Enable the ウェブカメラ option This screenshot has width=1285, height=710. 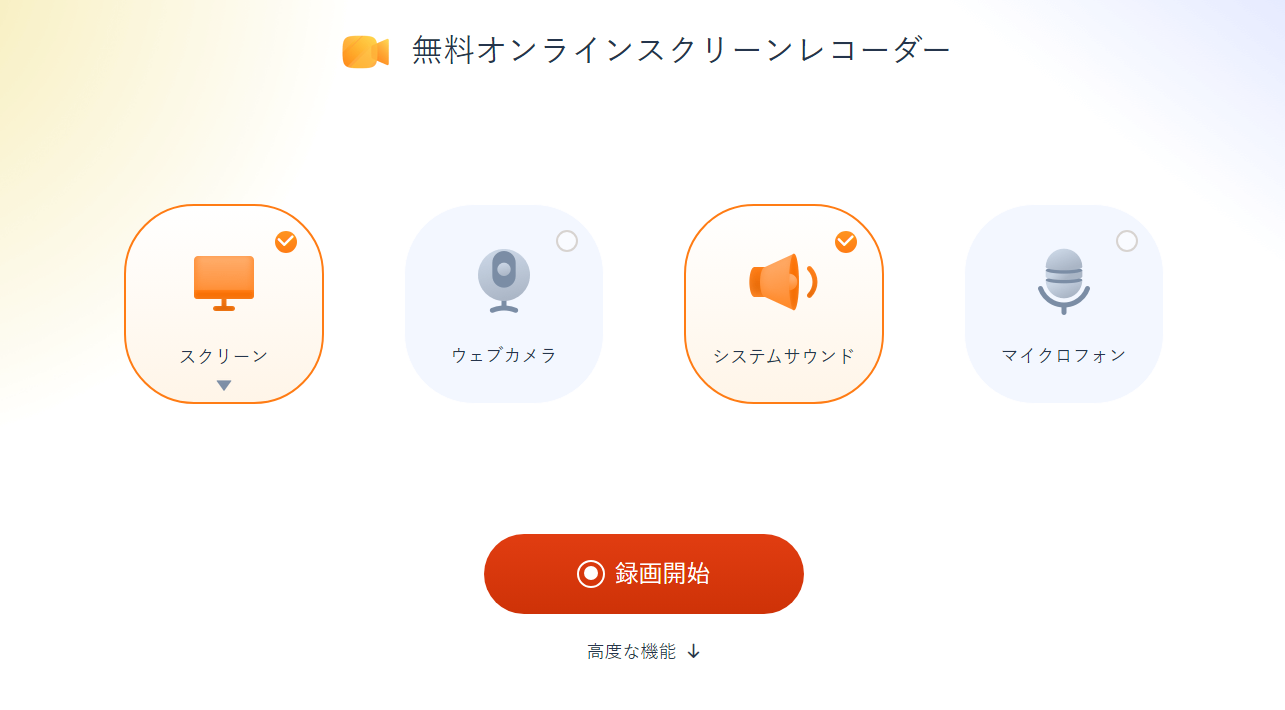click(x=566, y=241)
